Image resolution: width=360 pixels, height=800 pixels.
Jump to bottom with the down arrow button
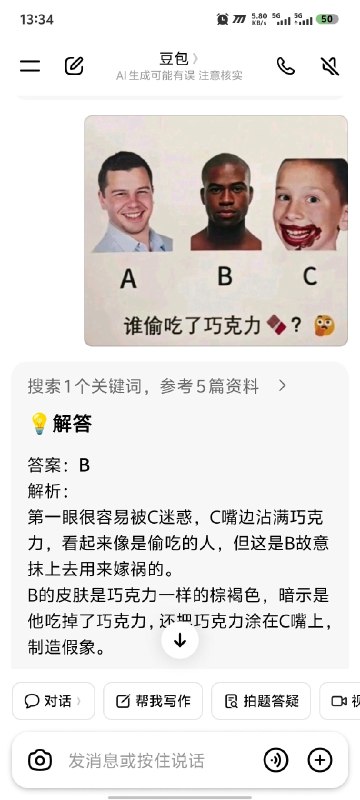(179, 641)
